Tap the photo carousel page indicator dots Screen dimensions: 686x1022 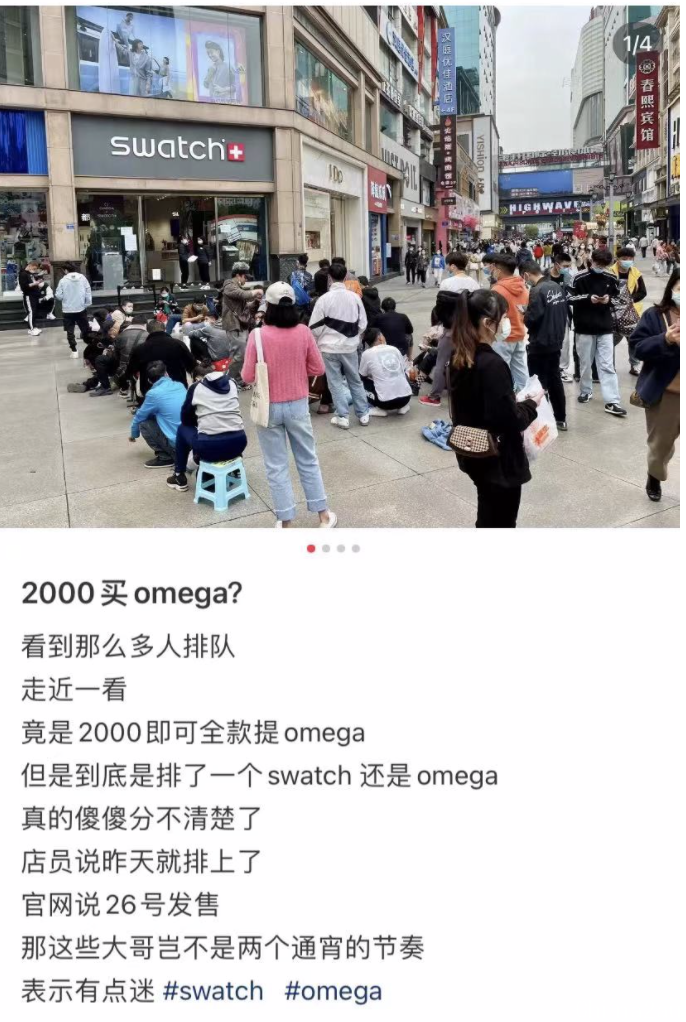(333, 548)
